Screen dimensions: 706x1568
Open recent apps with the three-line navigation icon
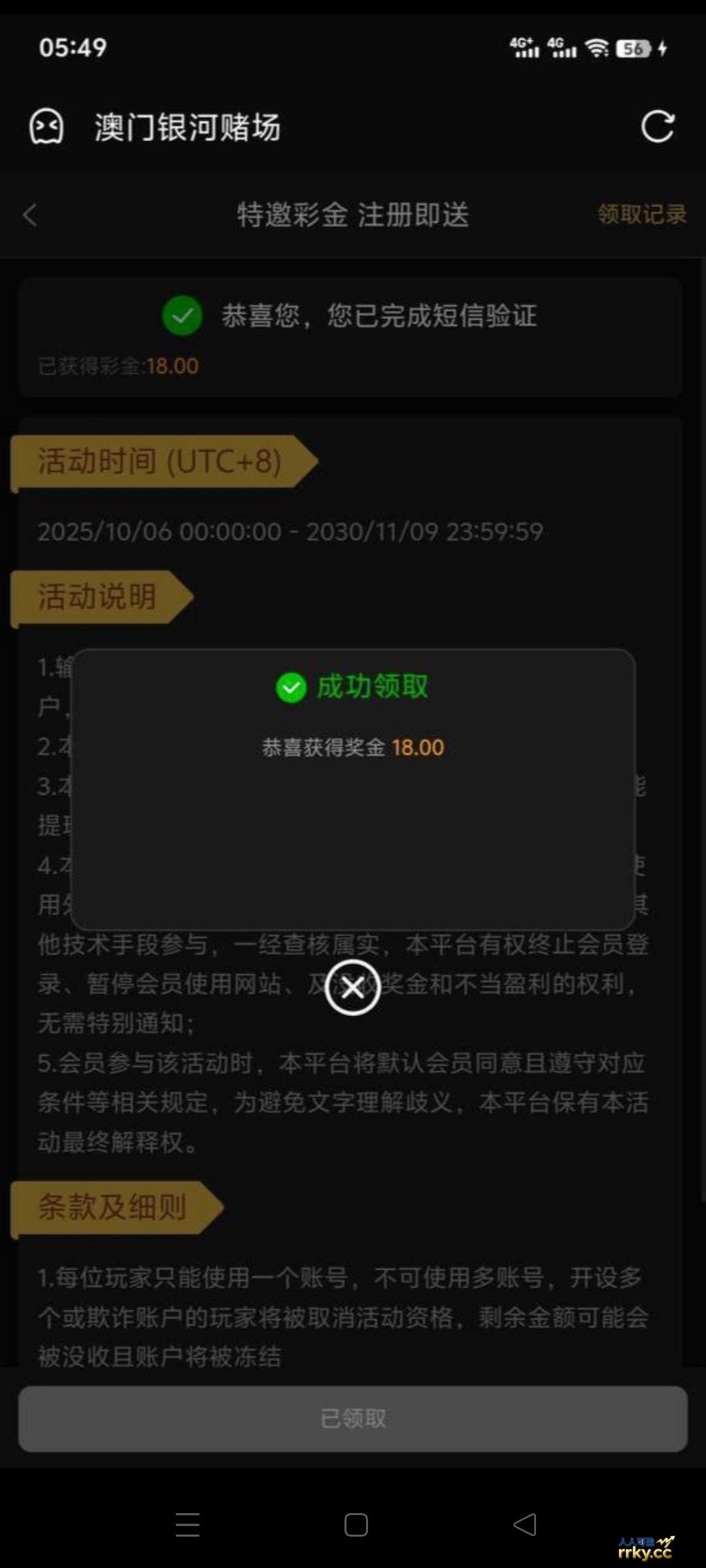(x=187, y=1524)
